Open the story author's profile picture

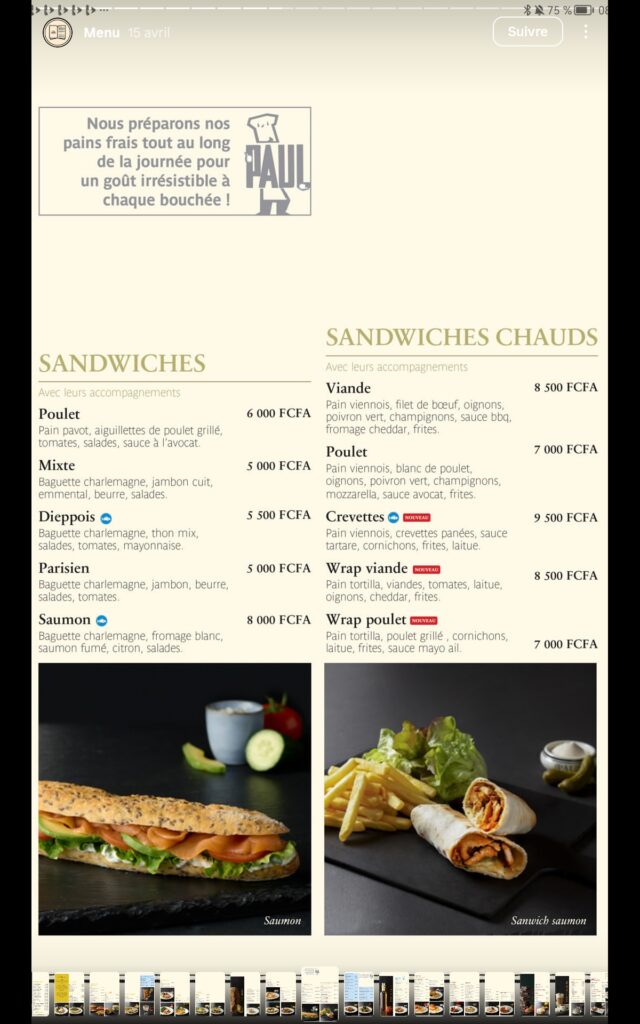[x=57, y=32]
